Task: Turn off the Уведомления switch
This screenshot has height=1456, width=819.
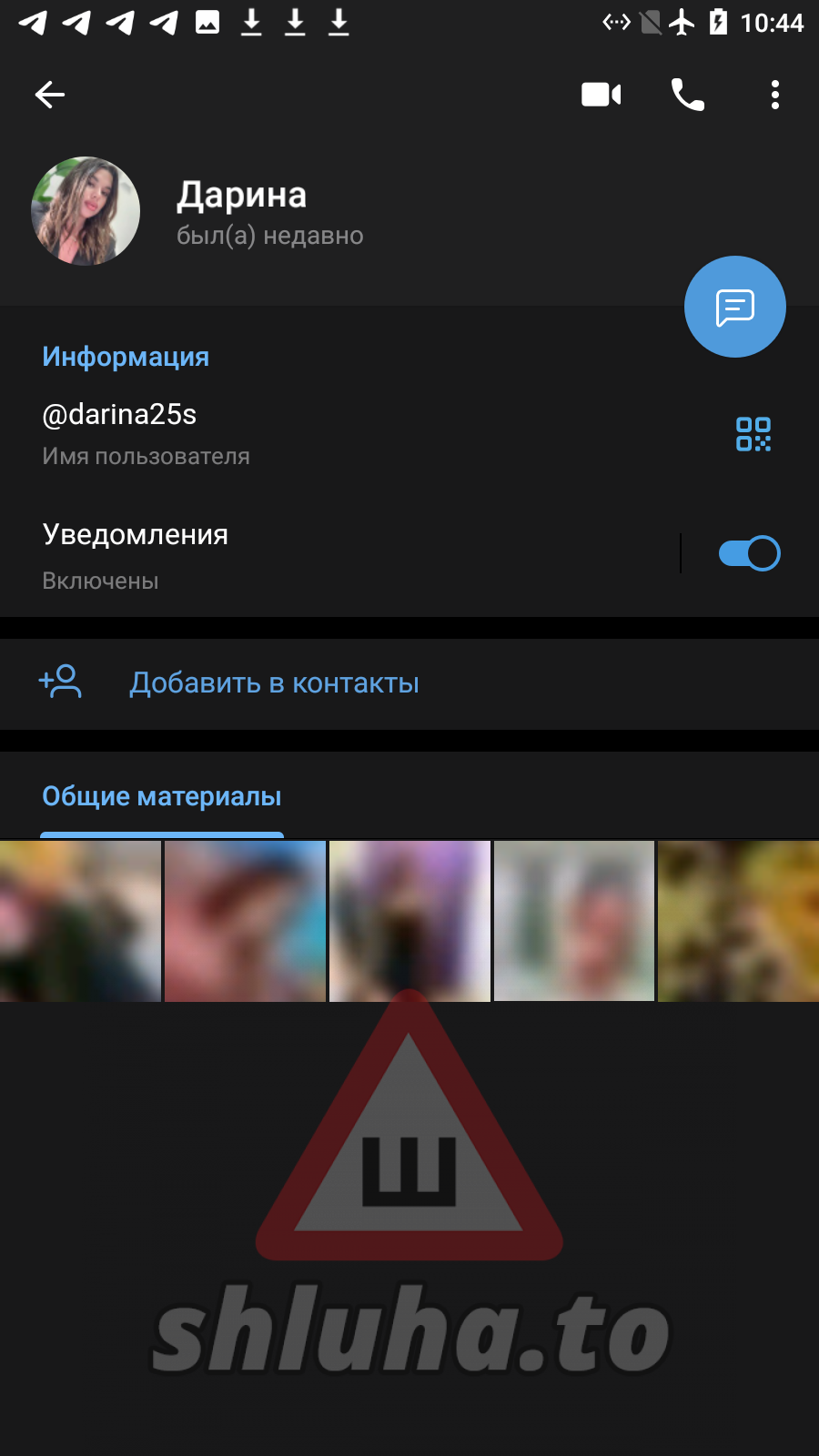Action: tap(749, 553)
